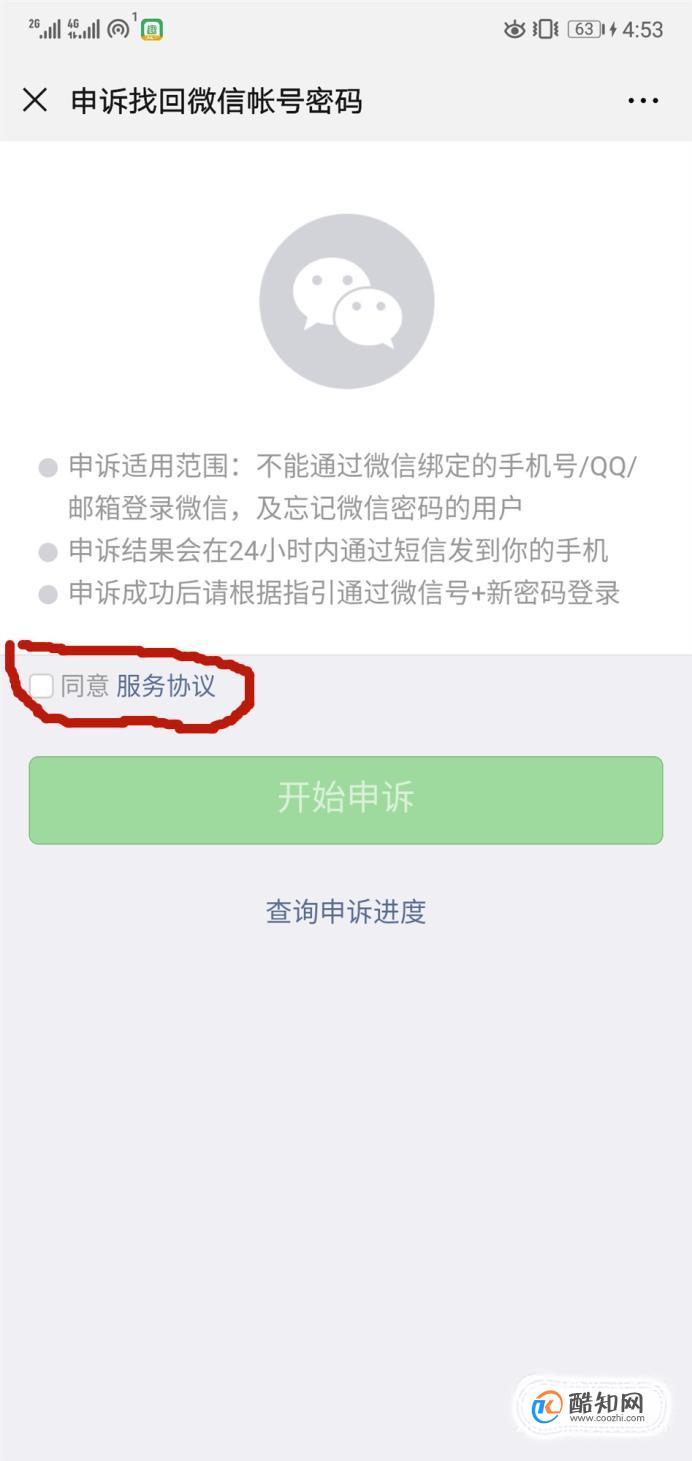
Task: Open the 服务协议 link
Action: 166,686
